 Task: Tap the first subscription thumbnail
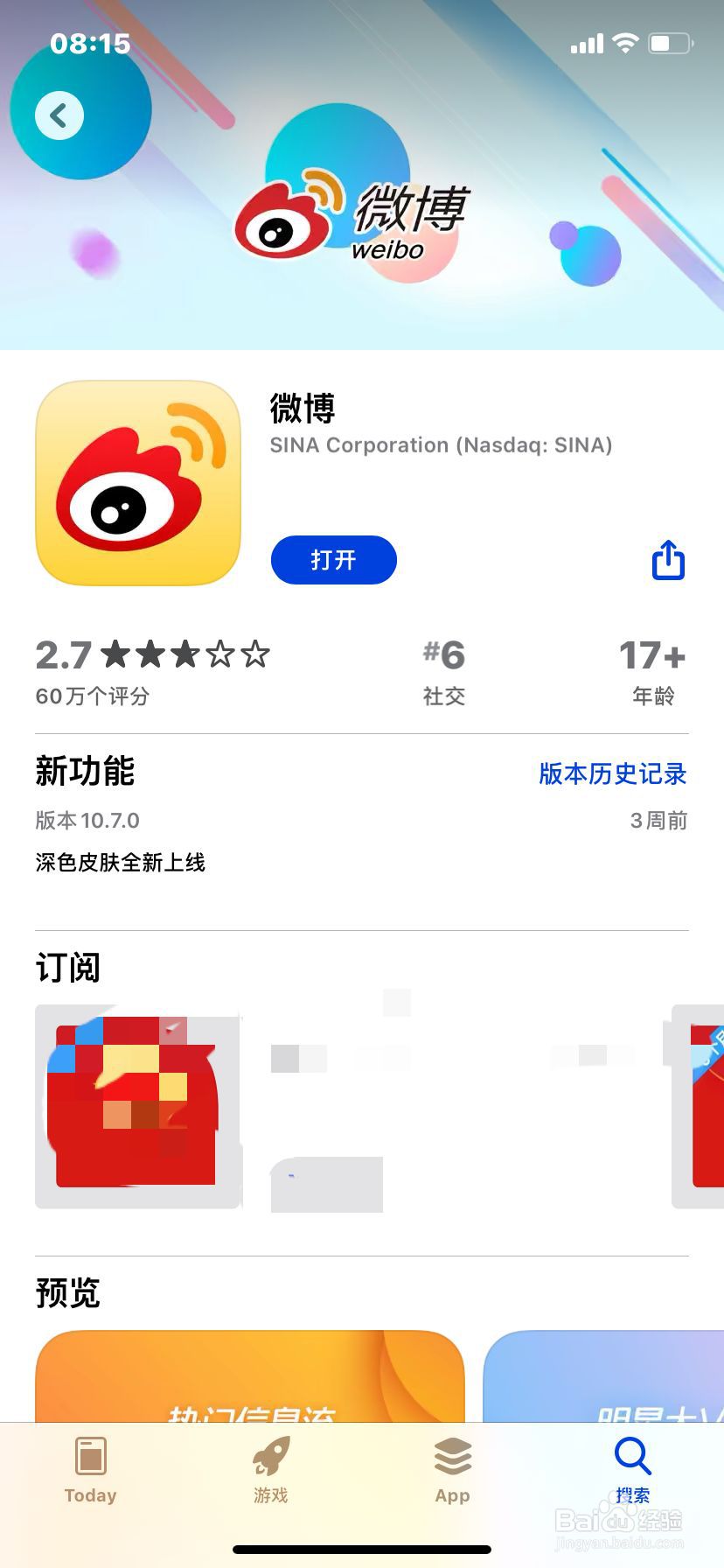coord(137,1107)
